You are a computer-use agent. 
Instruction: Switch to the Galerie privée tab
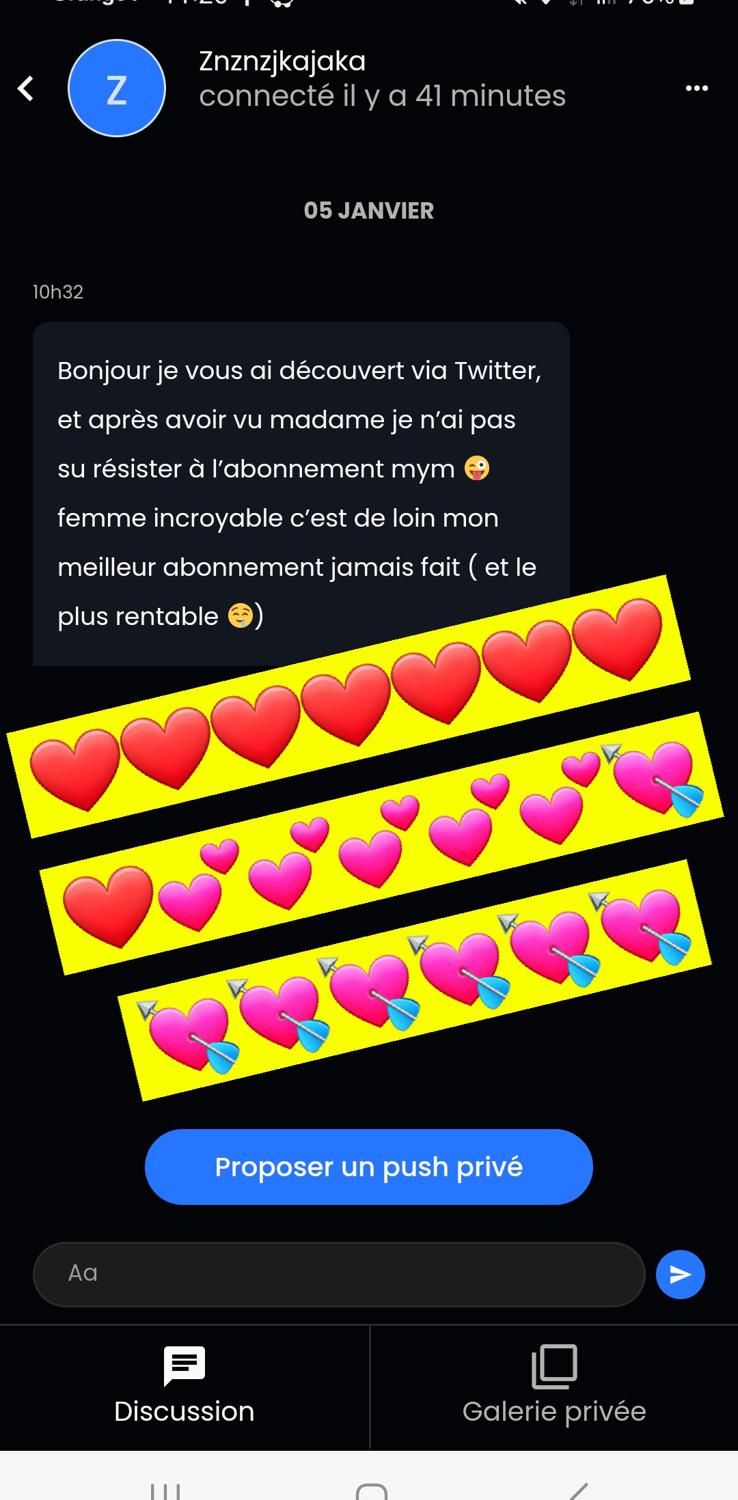click(x=554, y=1386)
